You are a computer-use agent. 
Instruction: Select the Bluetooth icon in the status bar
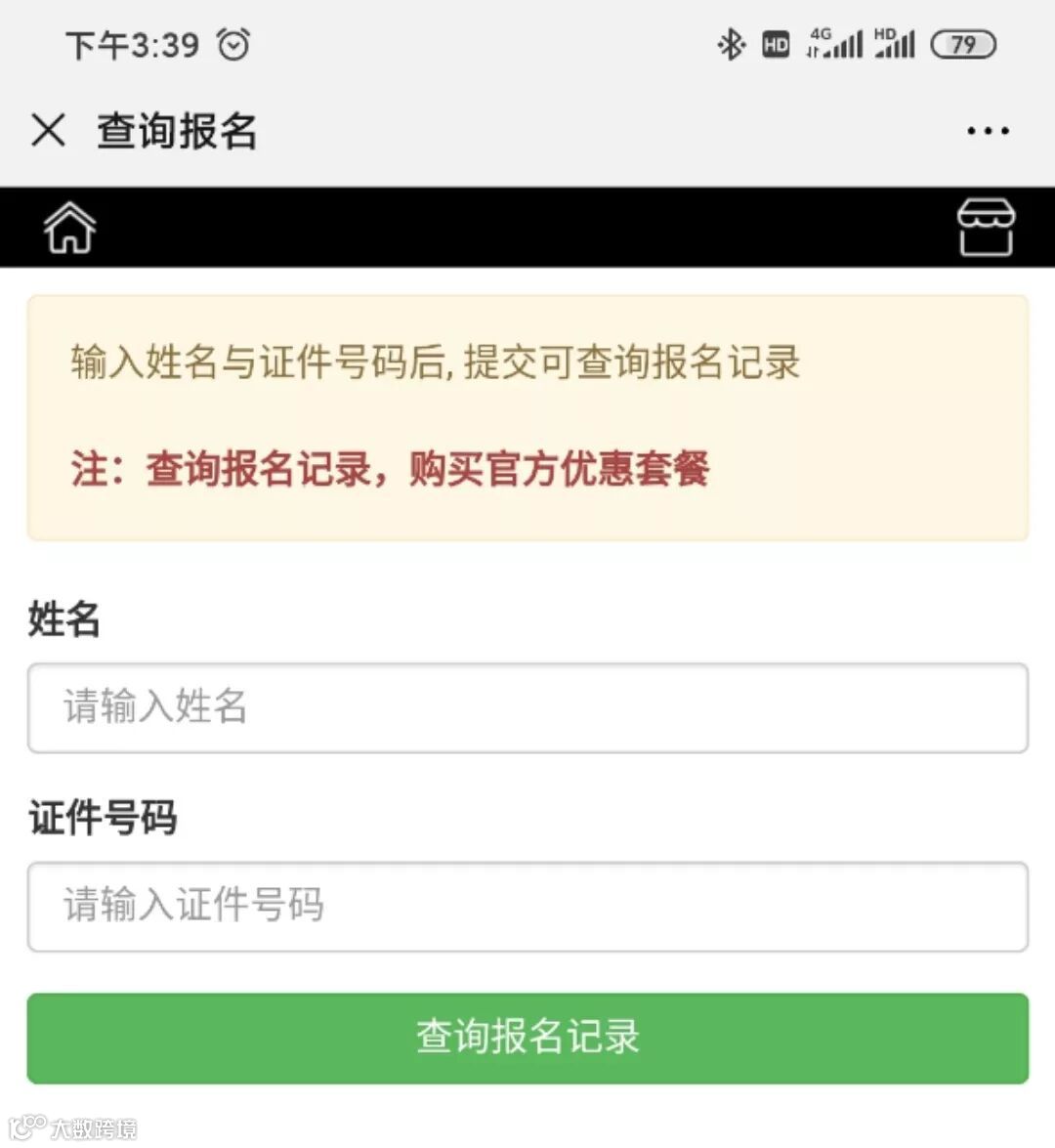pos(731,43)
